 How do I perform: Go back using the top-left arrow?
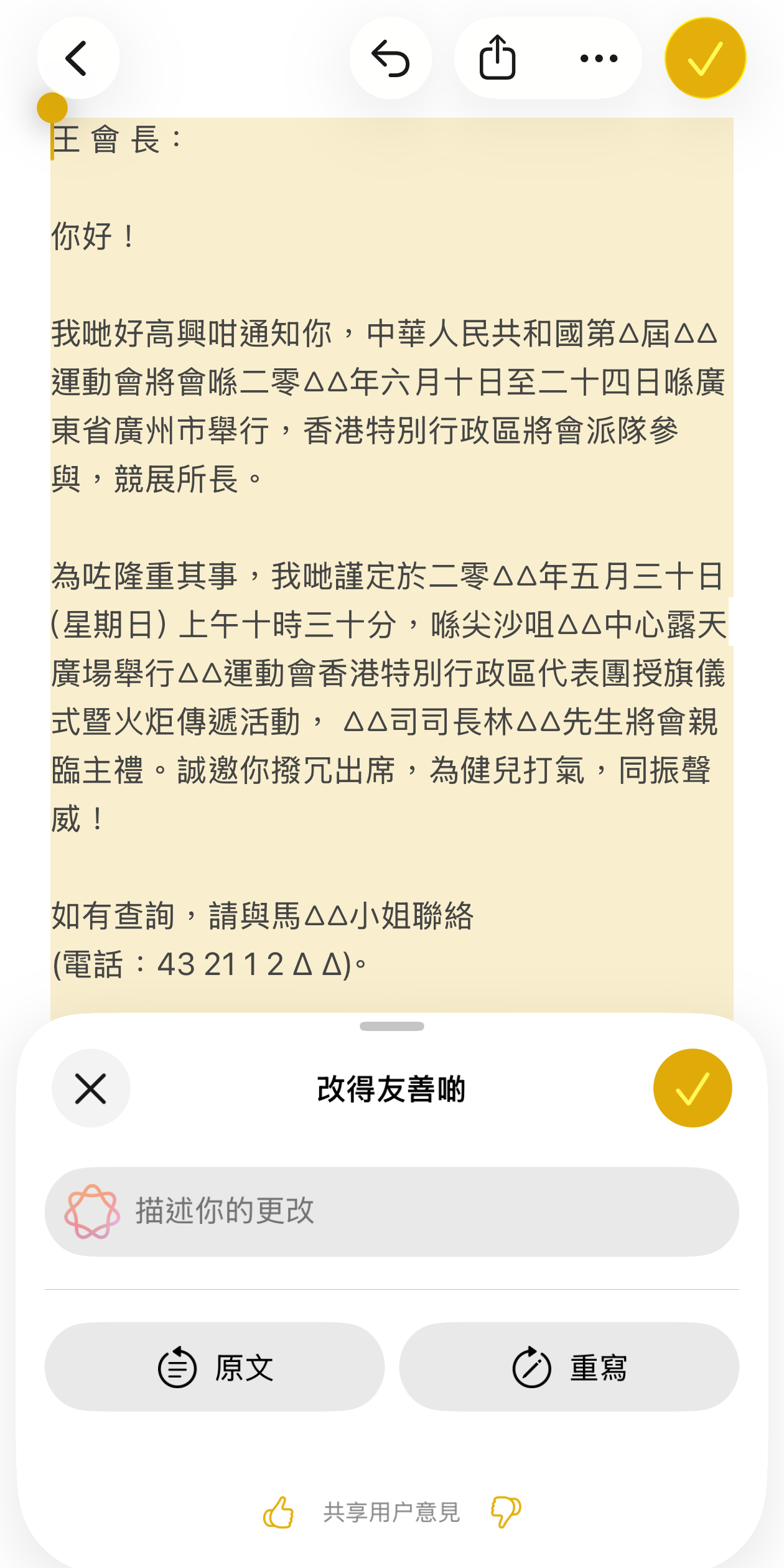tap(78, 58)
